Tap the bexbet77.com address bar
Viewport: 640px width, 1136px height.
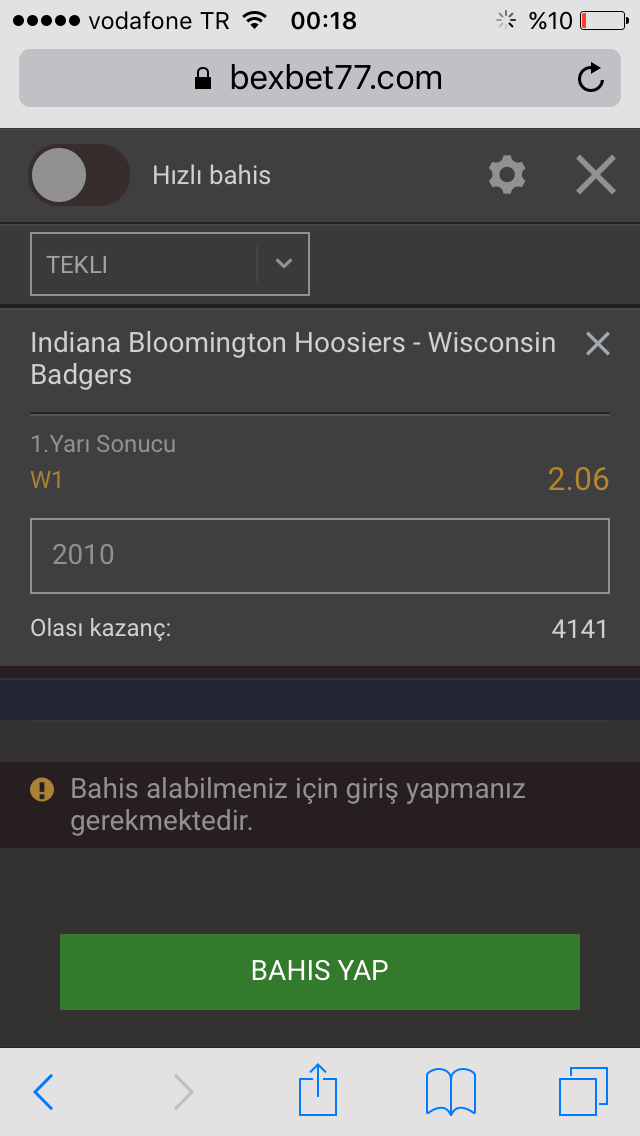click(320, 78)
